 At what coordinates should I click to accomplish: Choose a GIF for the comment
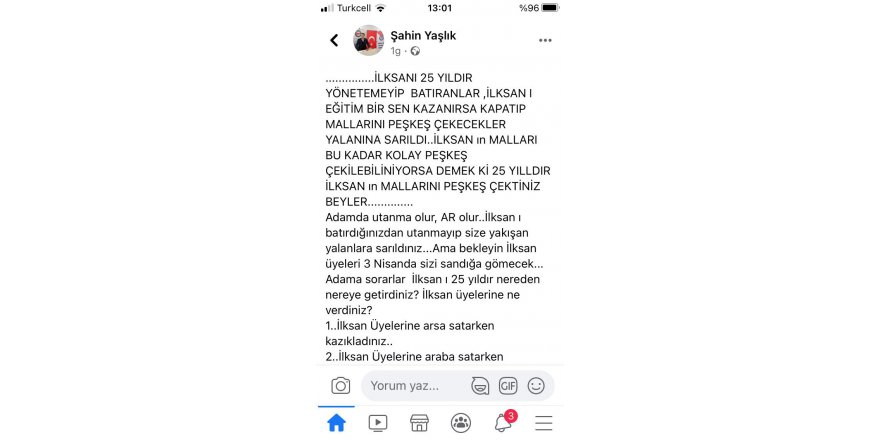coord(508,386)
